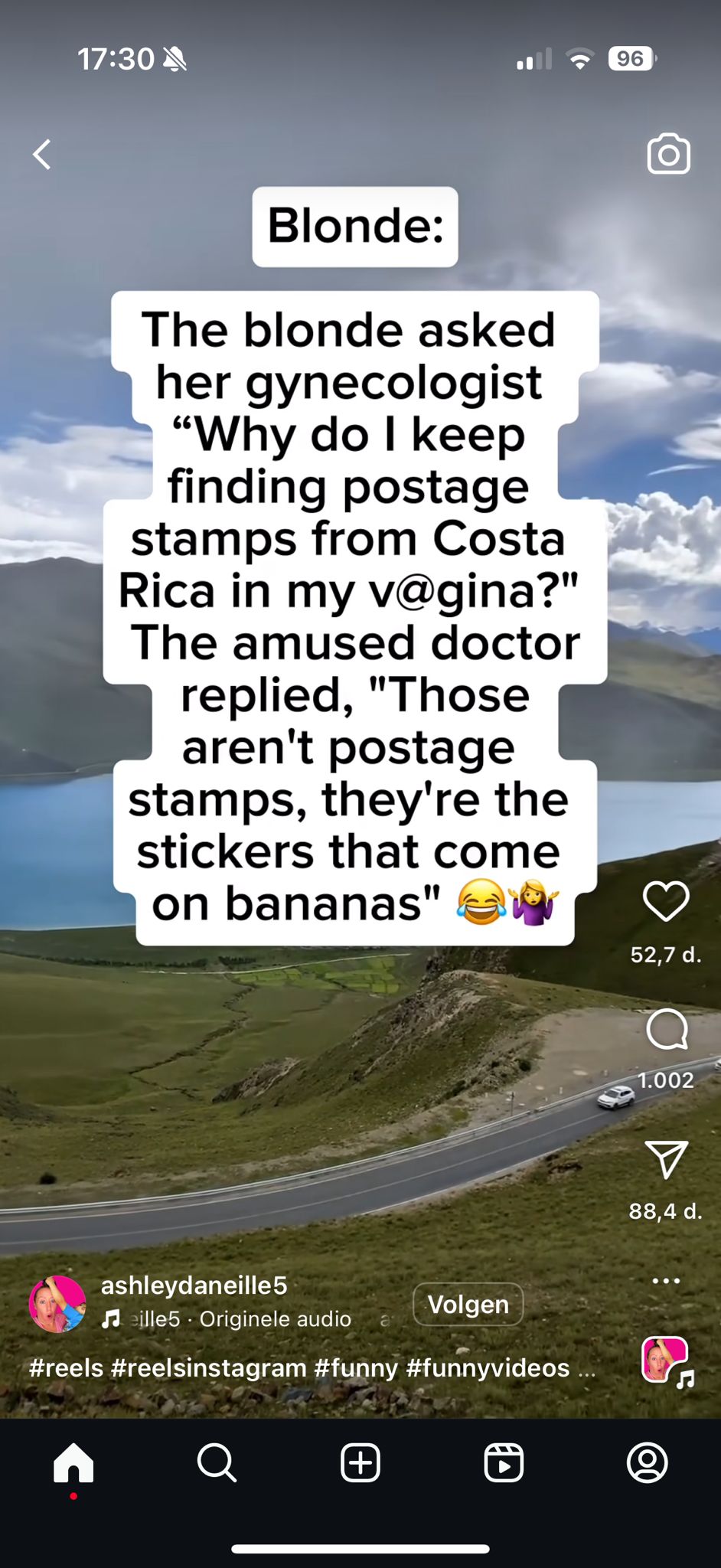Screen dimensions: 721x1568
Task: Open the camera to create a reel
Action: [x=668, y=154]
